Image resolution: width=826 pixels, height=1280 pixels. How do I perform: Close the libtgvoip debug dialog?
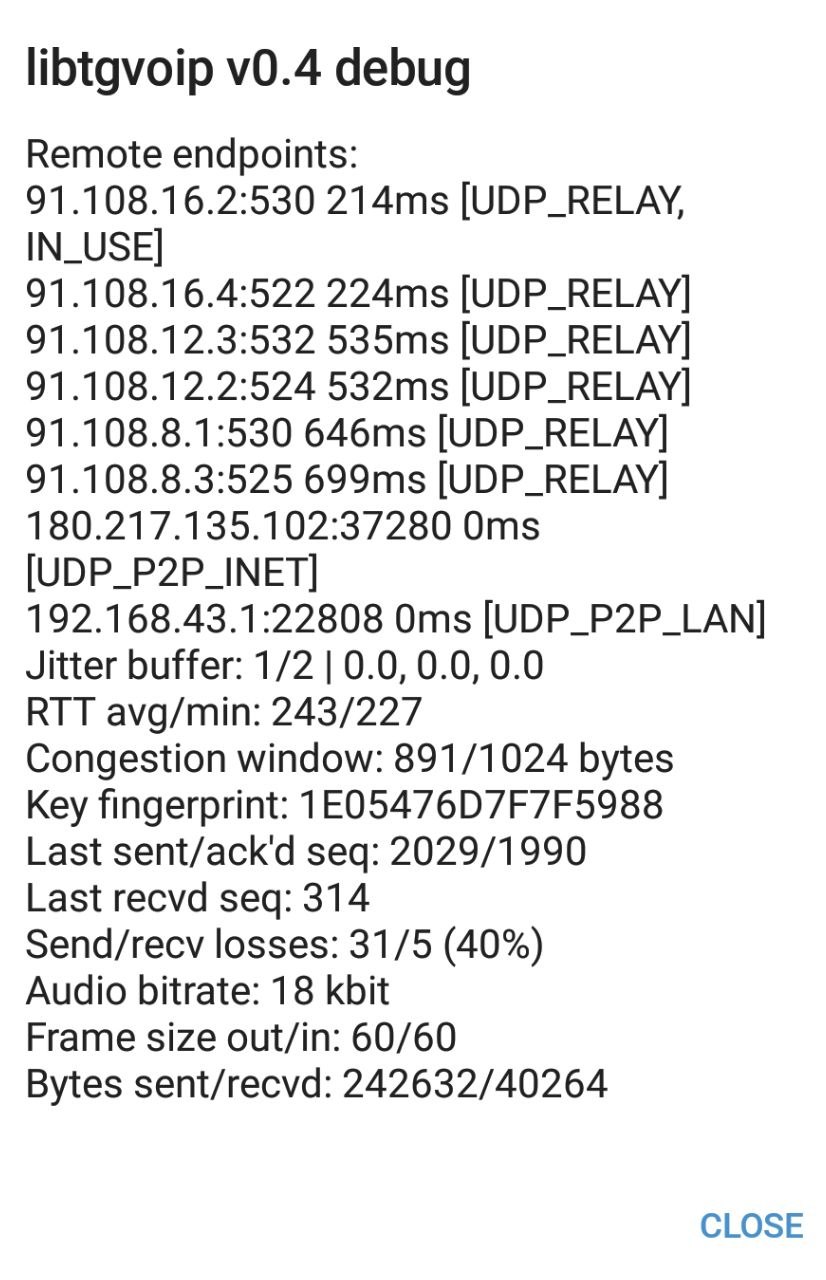tap(751, 1225)
